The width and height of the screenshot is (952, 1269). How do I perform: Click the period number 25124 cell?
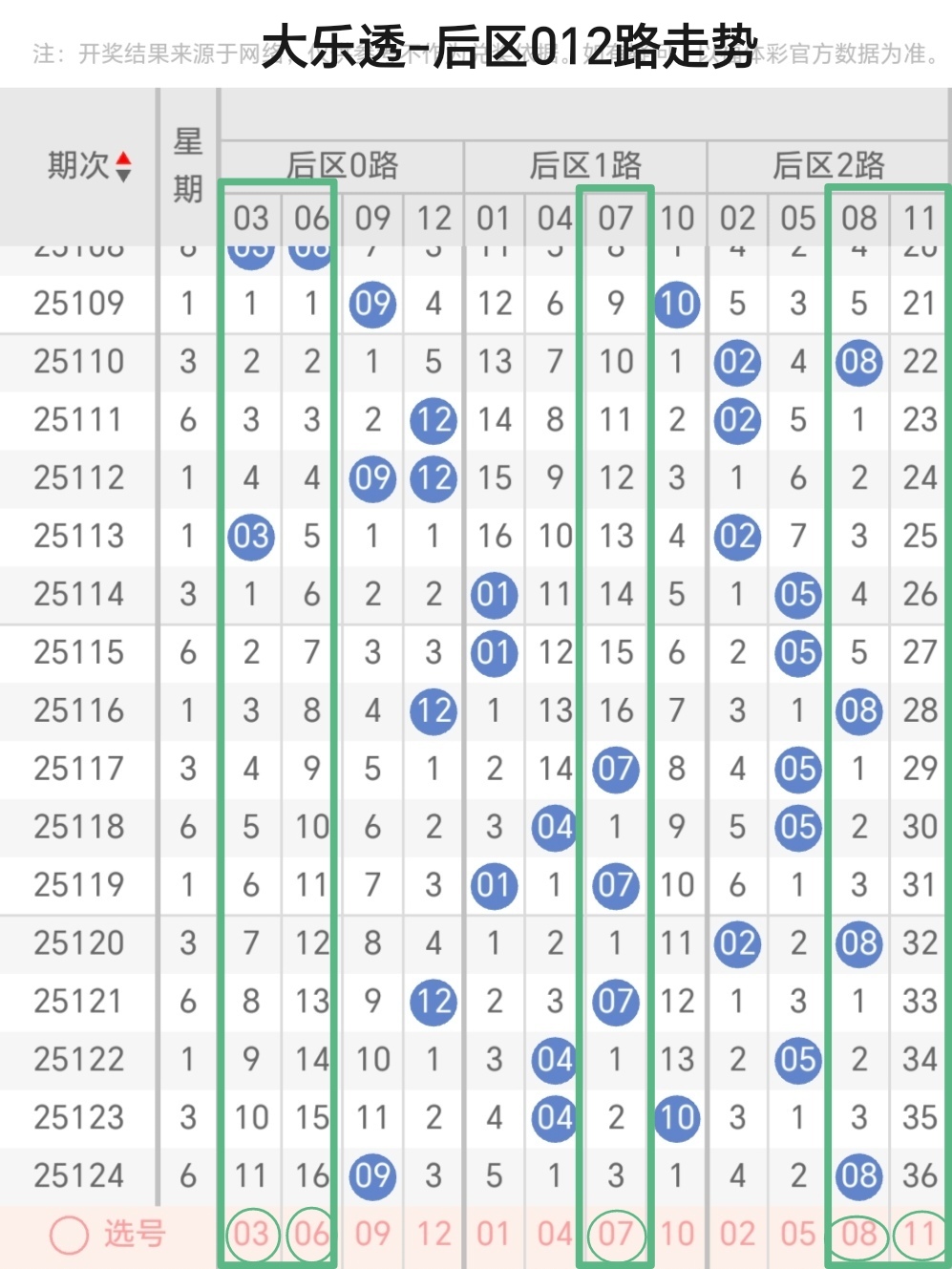79,1176
